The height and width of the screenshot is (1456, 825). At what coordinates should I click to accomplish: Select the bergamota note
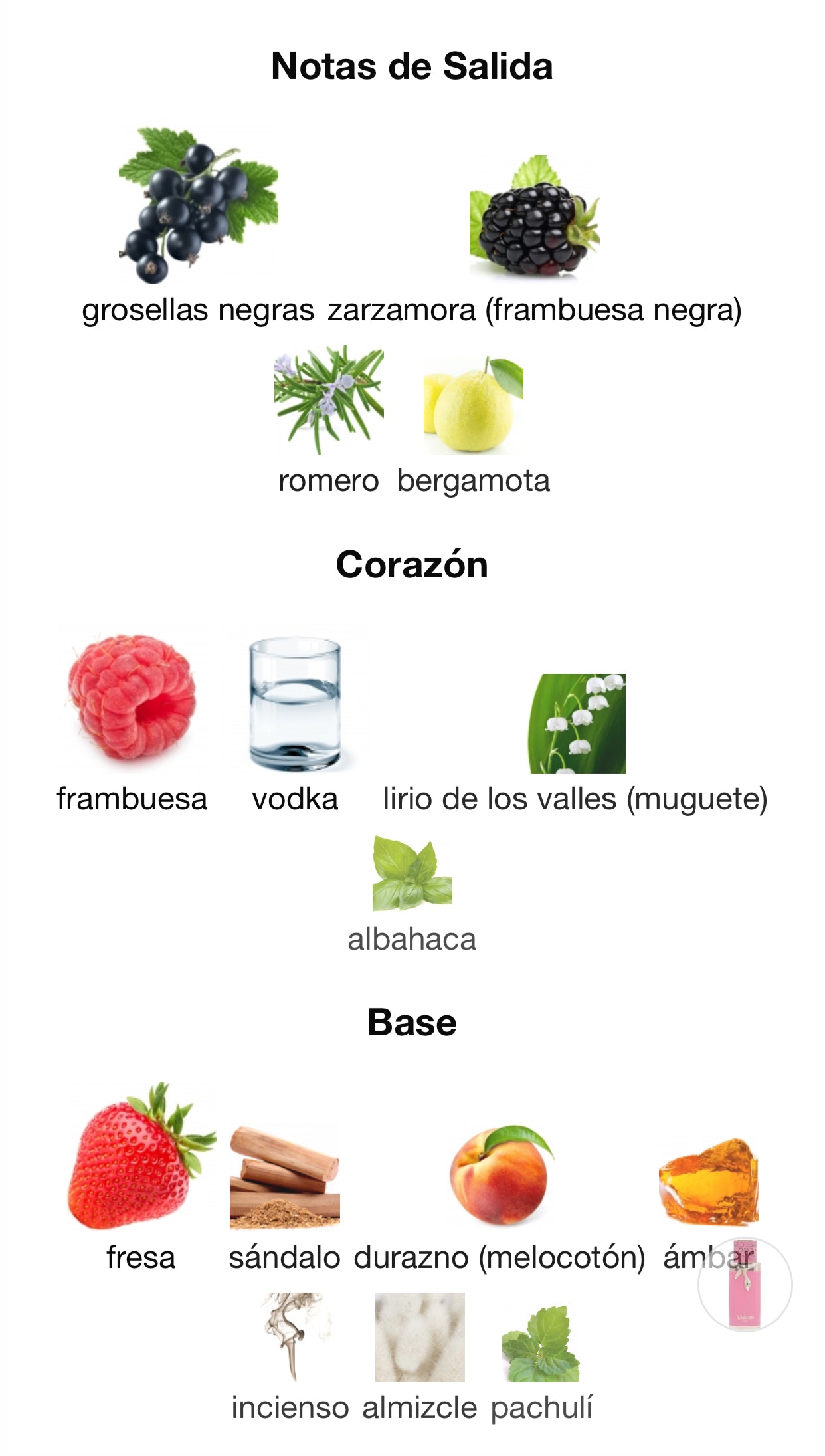click(473, 405)
